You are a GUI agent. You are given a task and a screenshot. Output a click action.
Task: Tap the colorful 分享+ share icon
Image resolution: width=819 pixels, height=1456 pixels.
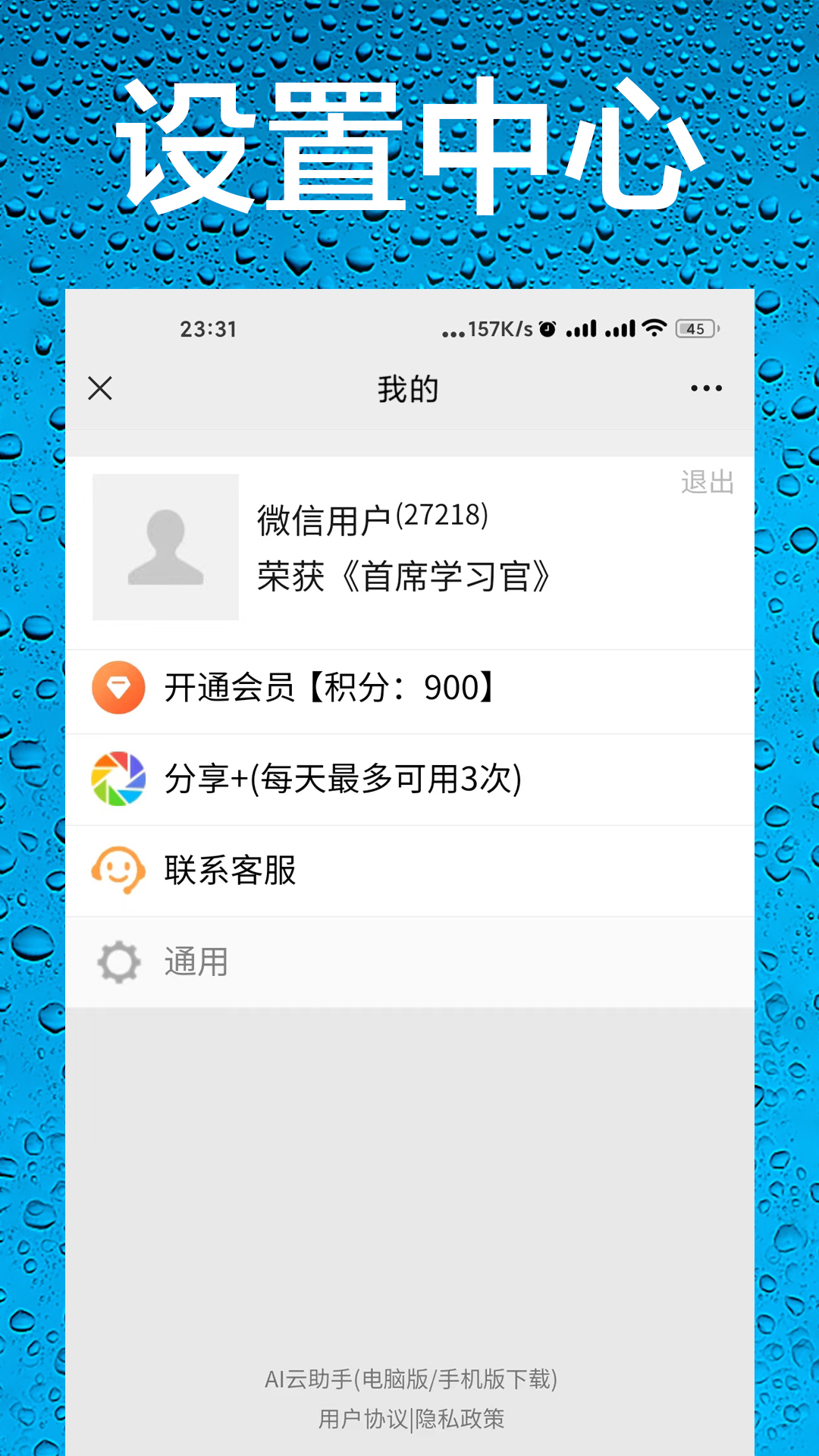pos(118,778)
